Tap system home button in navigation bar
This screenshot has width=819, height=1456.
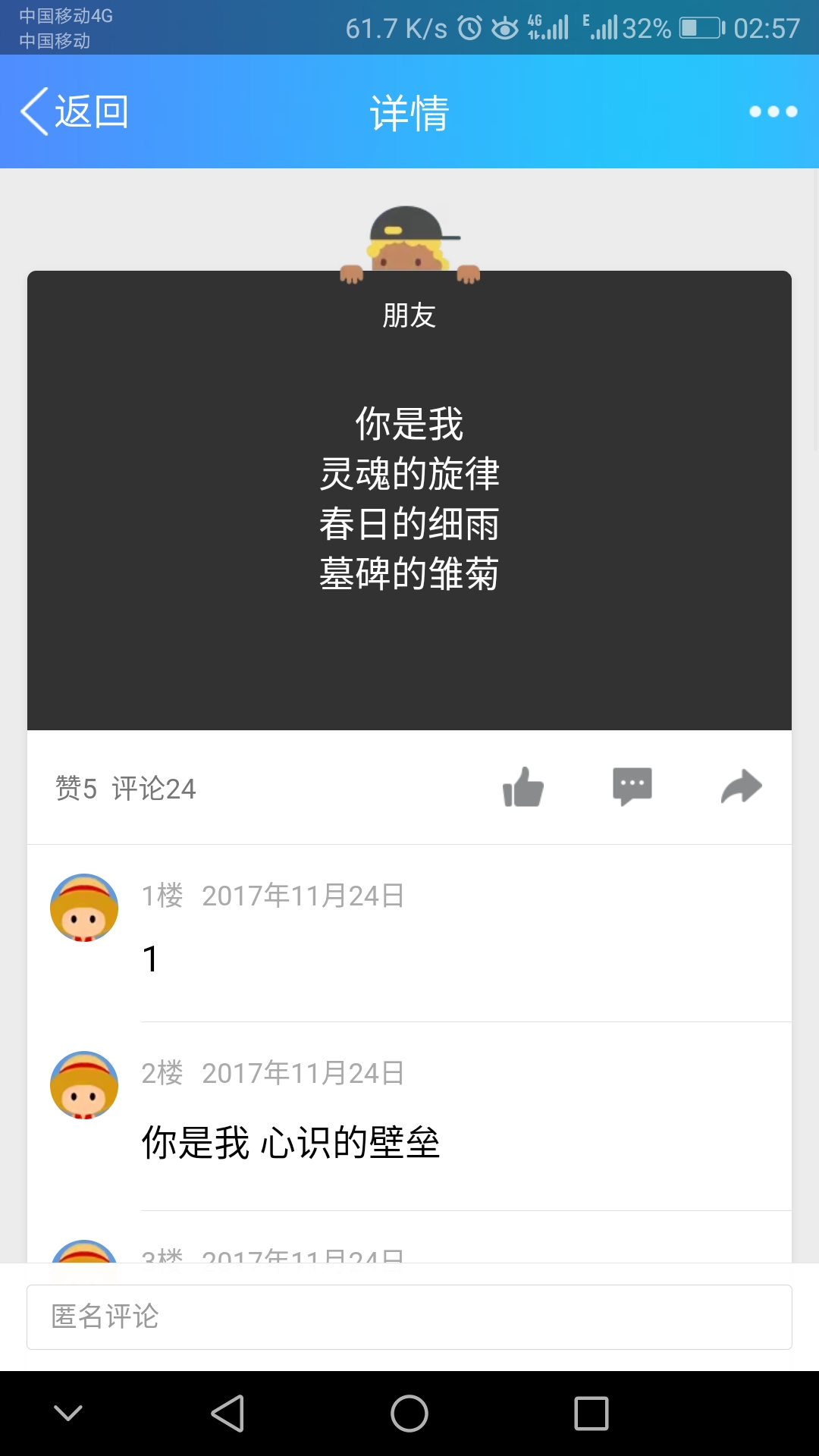(x=409, y=1414)
